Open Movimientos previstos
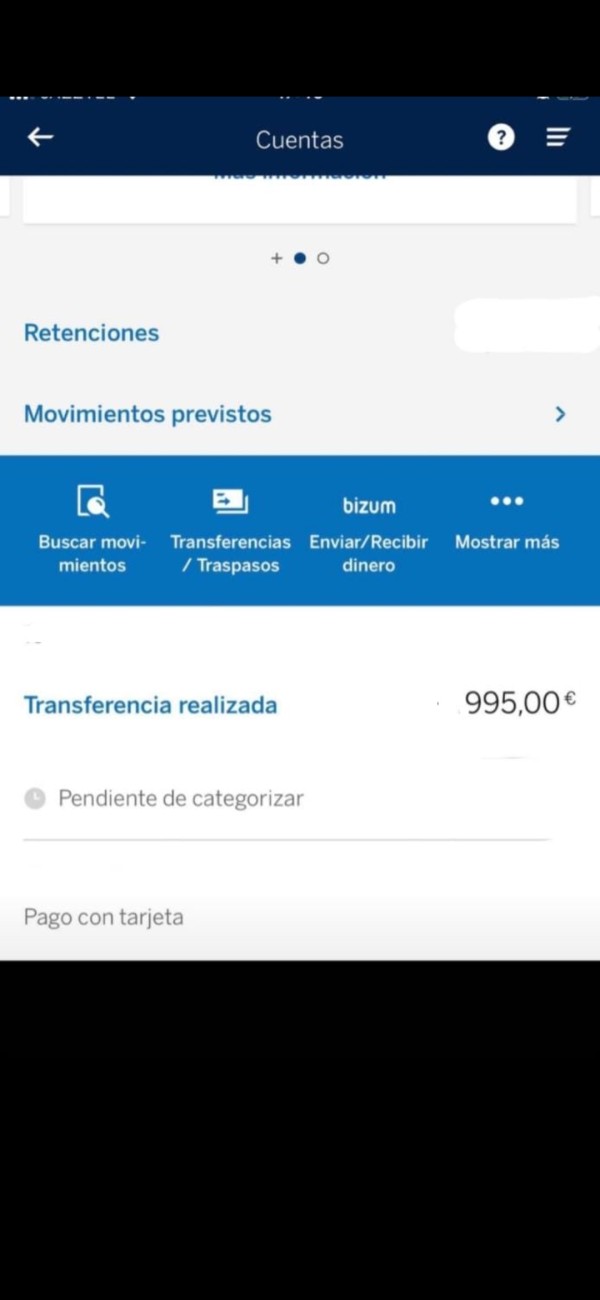The image size is (600, 1300). 300,414
